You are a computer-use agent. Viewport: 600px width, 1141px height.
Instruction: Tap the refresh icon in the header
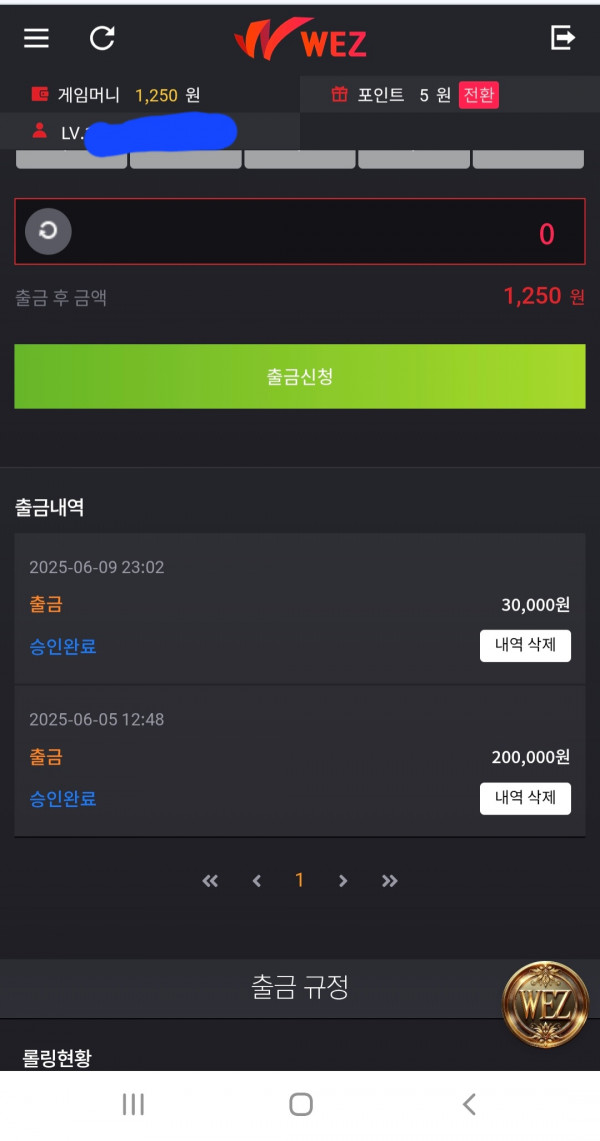(x=102, y=38)
